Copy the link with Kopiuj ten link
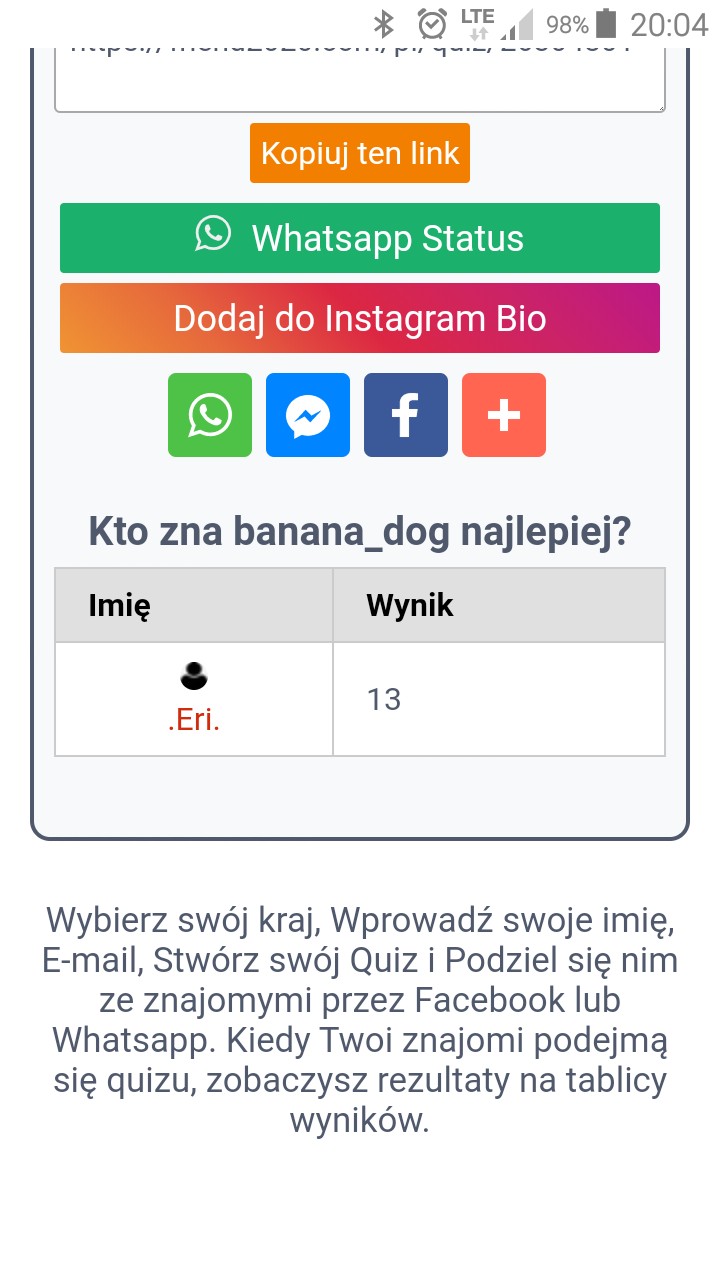Screen dimensions: 720x1280 [360, 153]
